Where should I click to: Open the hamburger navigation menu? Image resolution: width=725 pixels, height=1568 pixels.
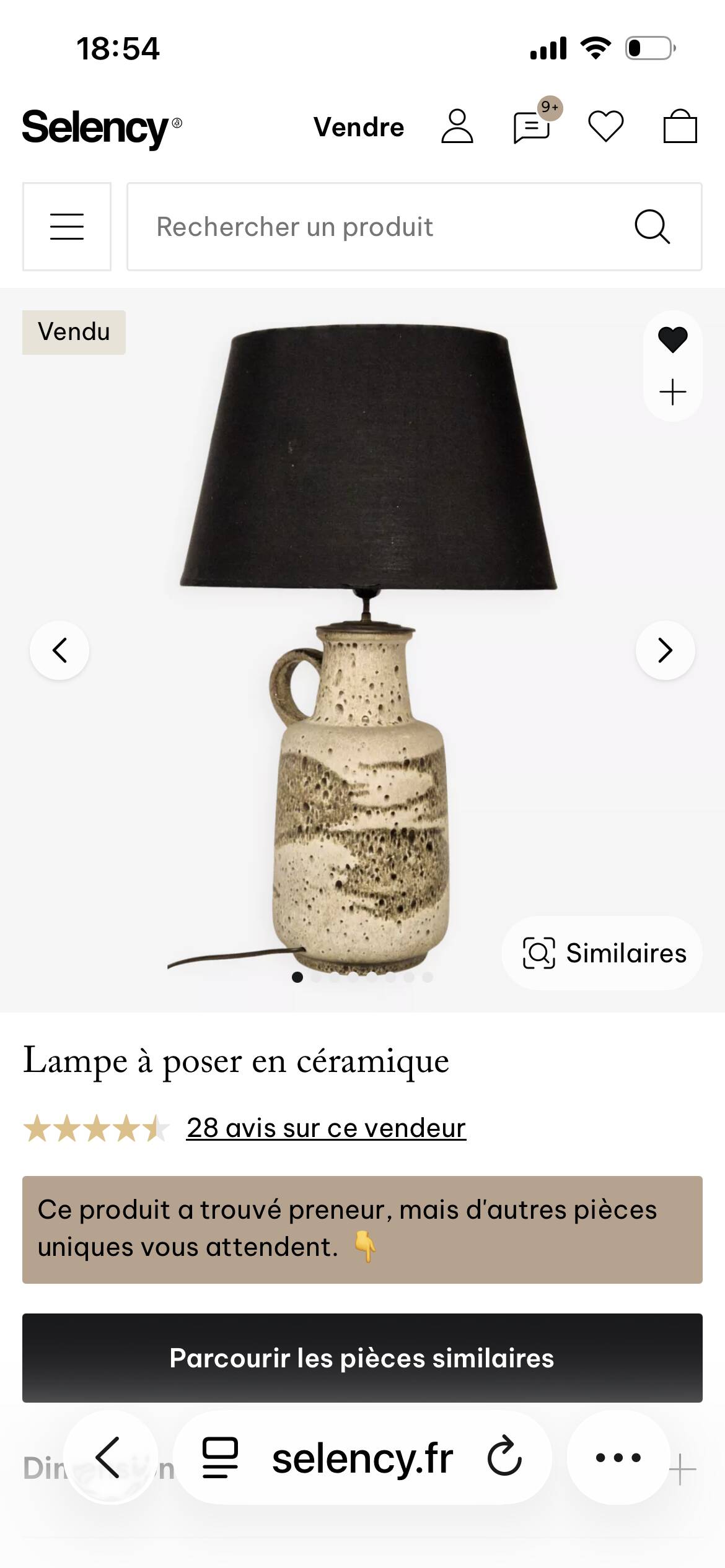[x=66, y=227]
